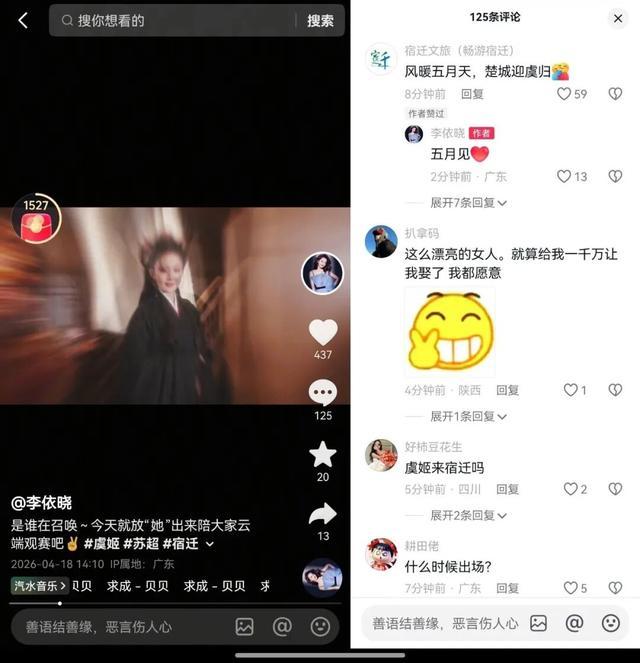Image resolution: width=640 pixels, height=663 pixels.
Task: Open the video's comment icon showing 125
Action: [x=322, y=393]
